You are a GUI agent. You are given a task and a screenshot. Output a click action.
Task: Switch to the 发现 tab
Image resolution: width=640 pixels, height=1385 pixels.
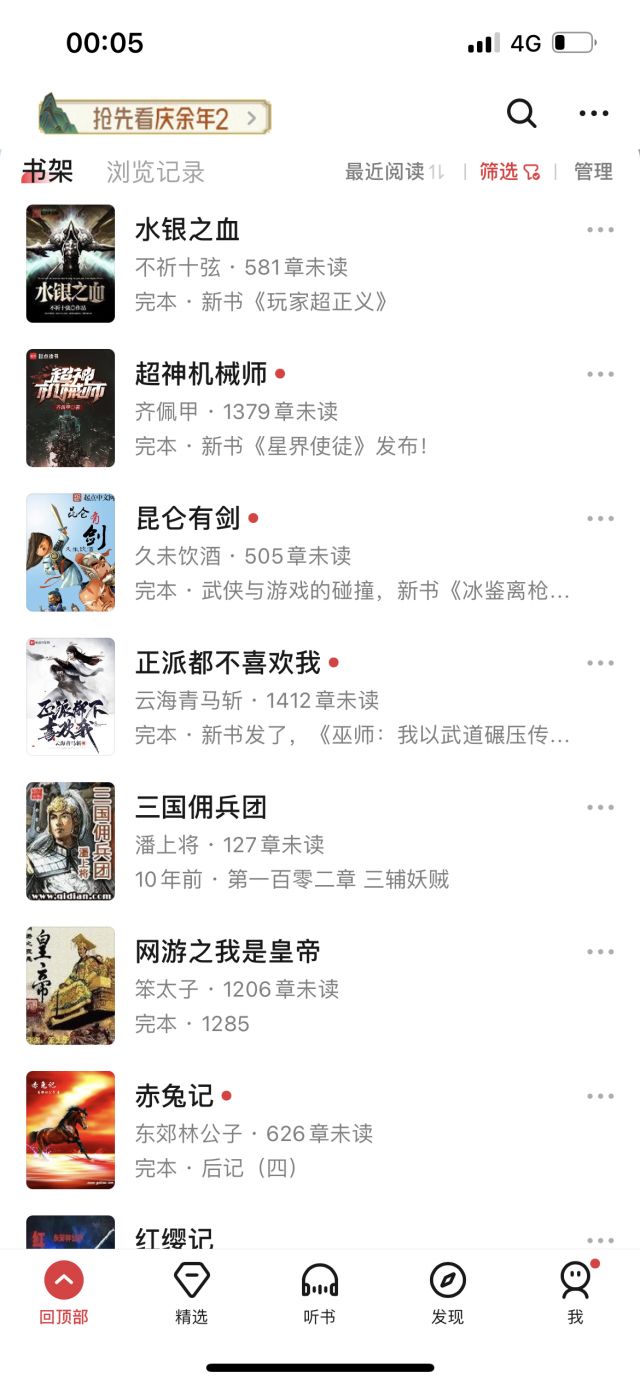[x=447, y=1292]
